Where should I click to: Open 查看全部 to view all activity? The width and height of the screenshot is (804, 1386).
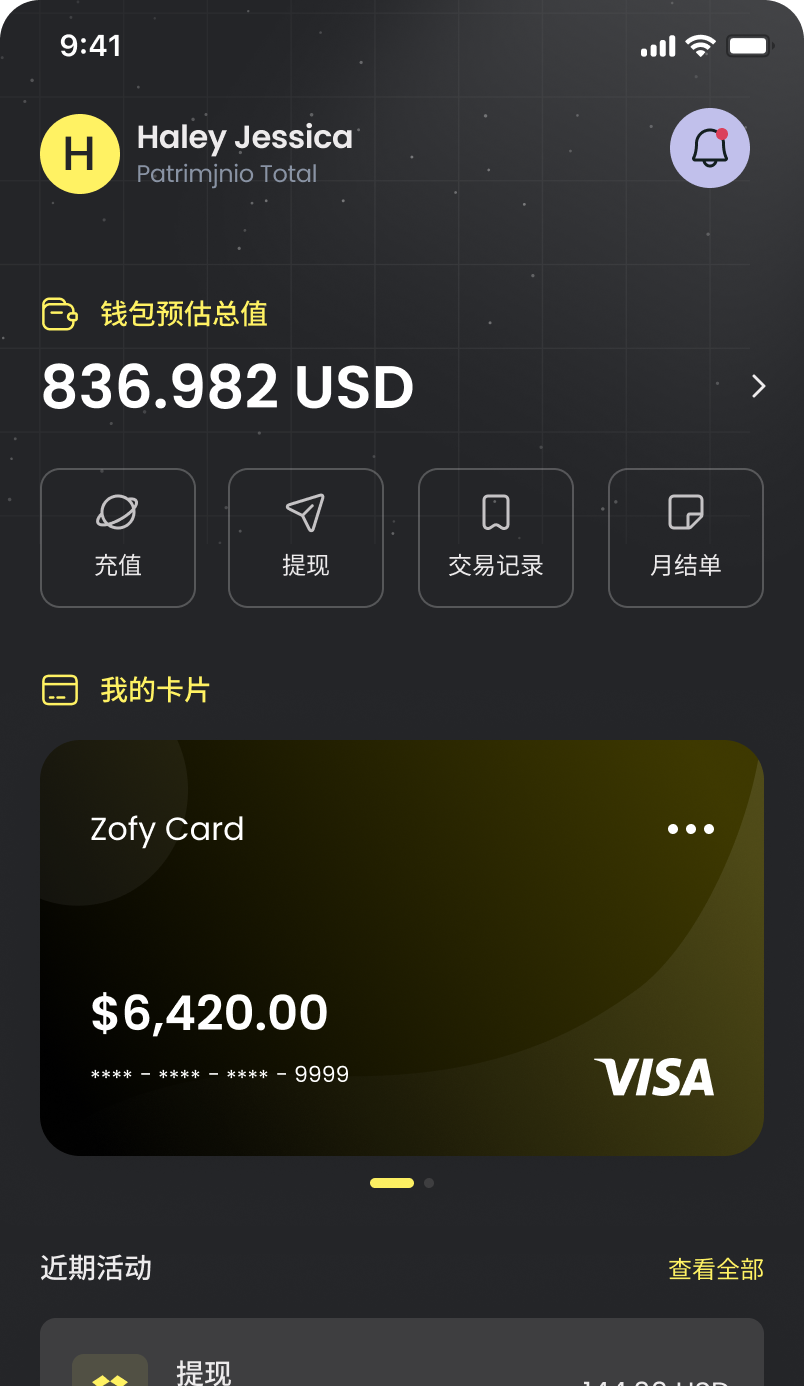[714, 1269]
